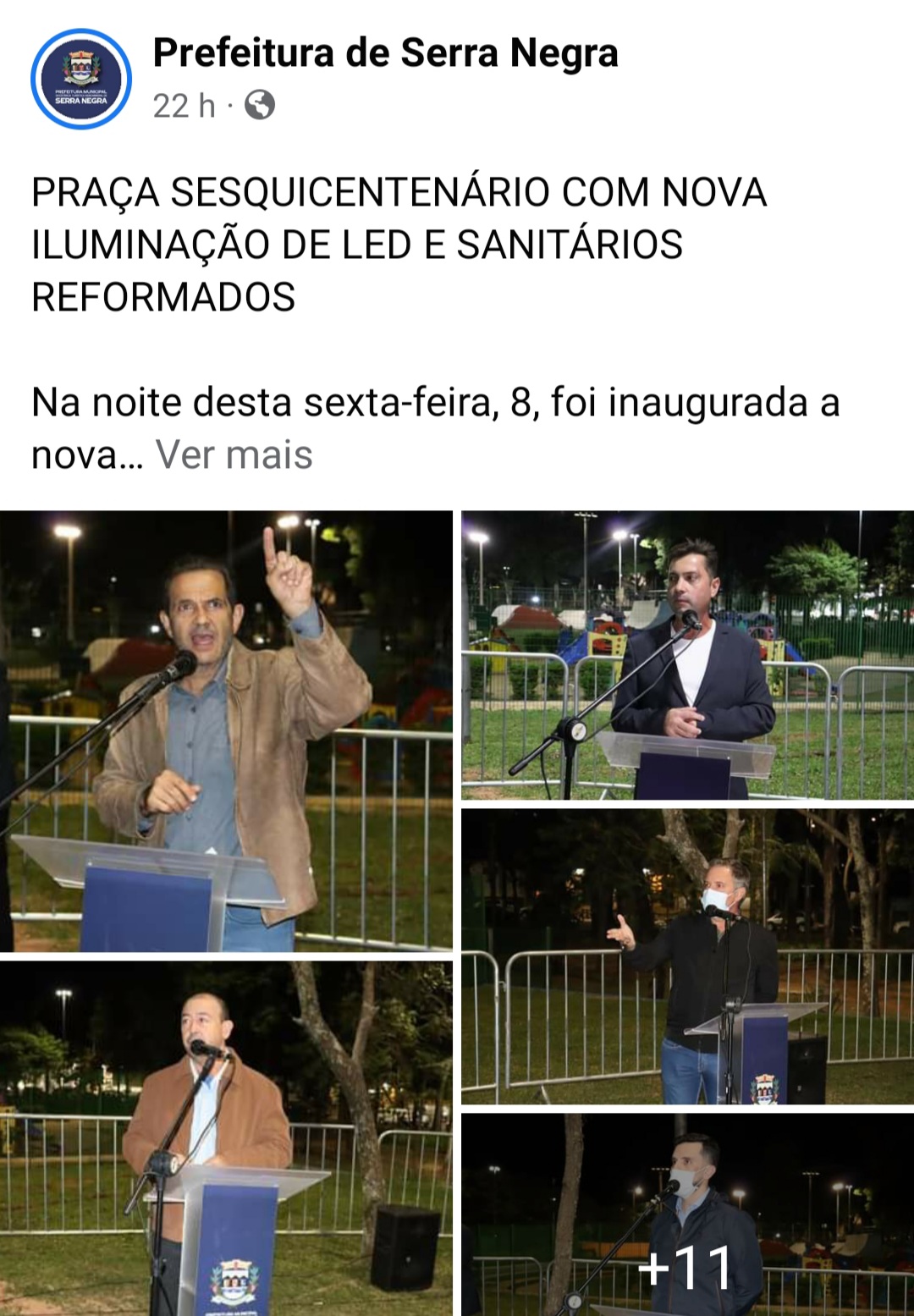This screenshot has width=914, height=1316.
Task: Open photo of man in brown jacket speaking
Action: point(226,1138)
